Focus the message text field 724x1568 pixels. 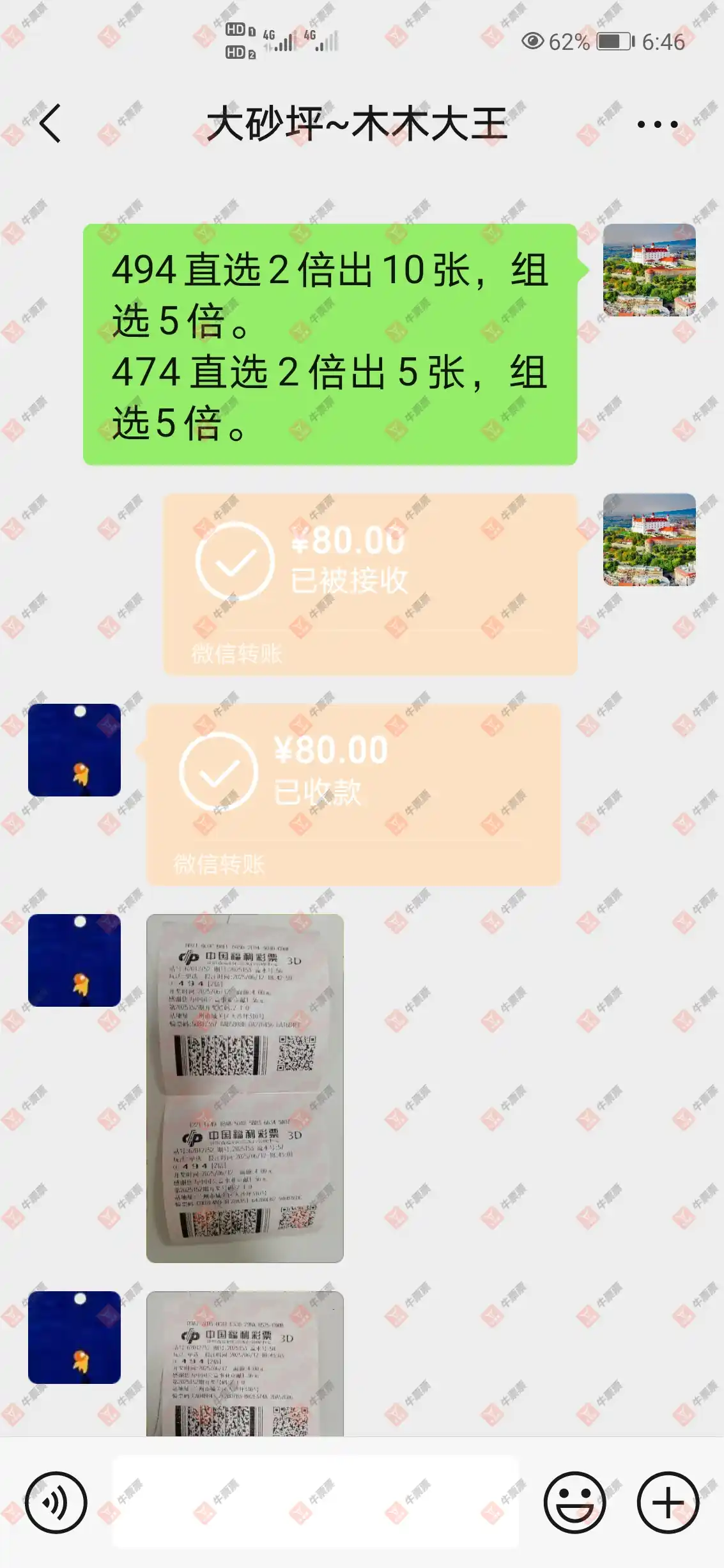316,1502
